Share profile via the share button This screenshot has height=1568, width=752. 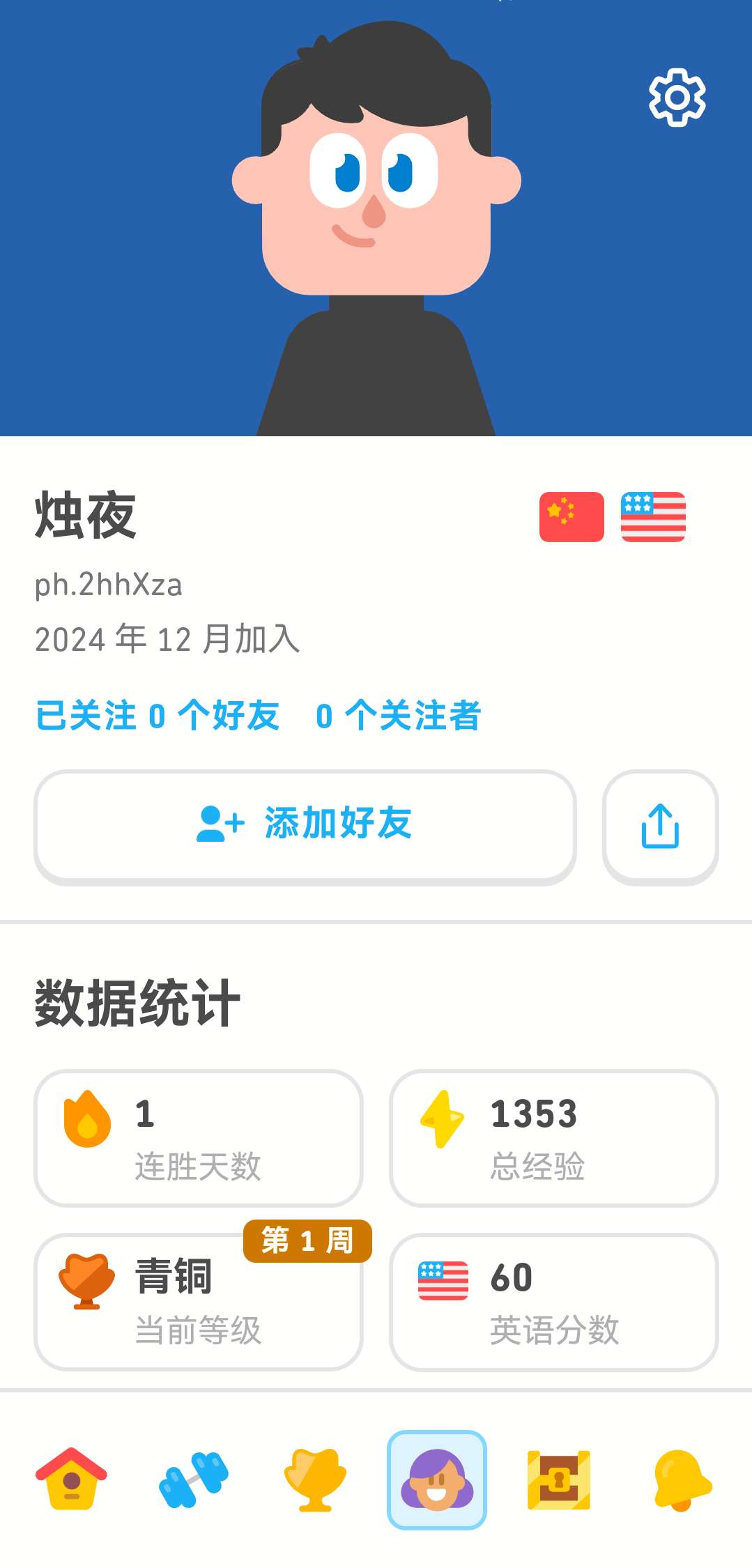[660, 826]
